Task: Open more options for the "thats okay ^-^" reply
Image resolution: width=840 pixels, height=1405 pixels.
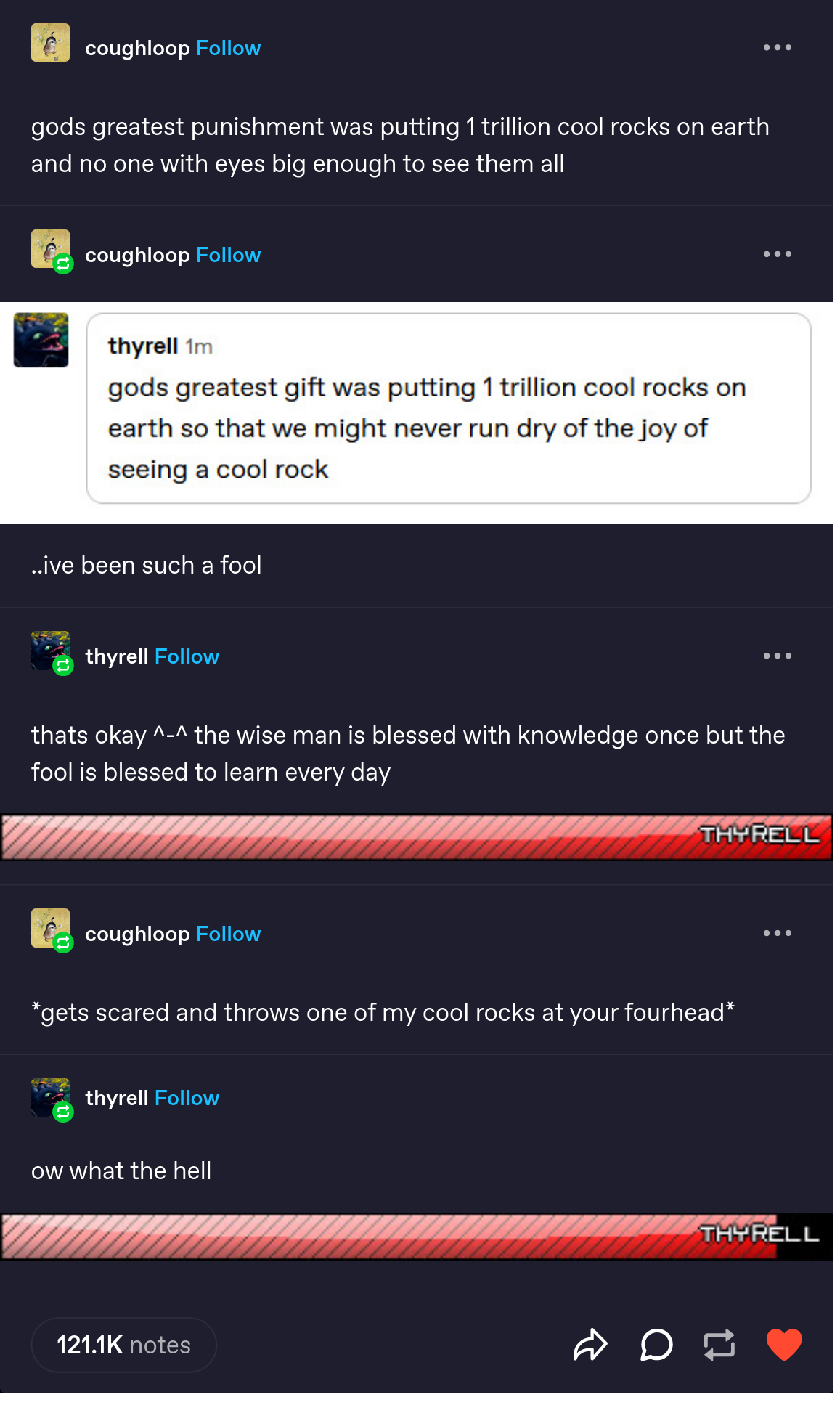Action: 777,656
